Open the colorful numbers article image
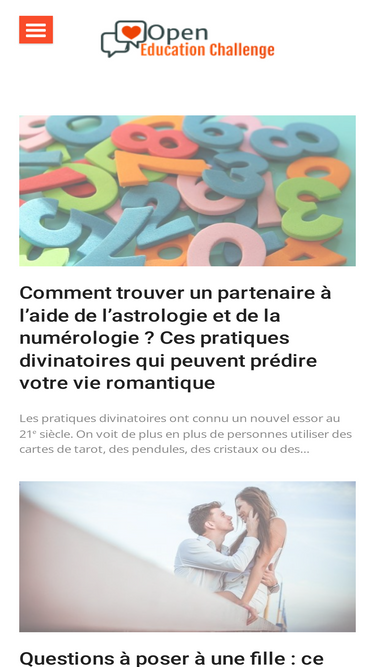Image resolution: width=375 pixels, height=667 pixels. tap(188, 191)
